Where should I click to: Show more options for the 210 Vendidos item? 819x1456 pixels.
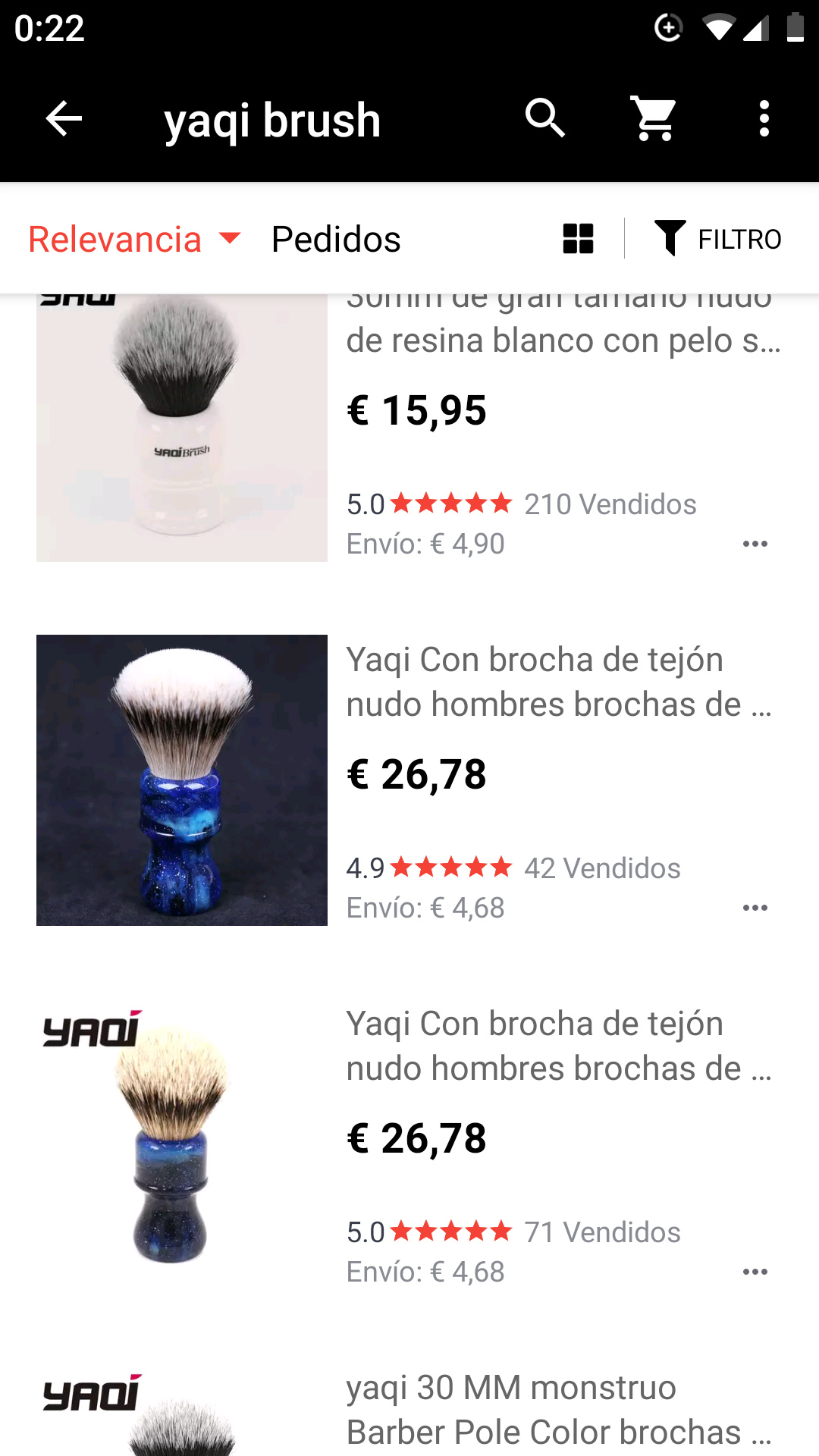(755, 544)
